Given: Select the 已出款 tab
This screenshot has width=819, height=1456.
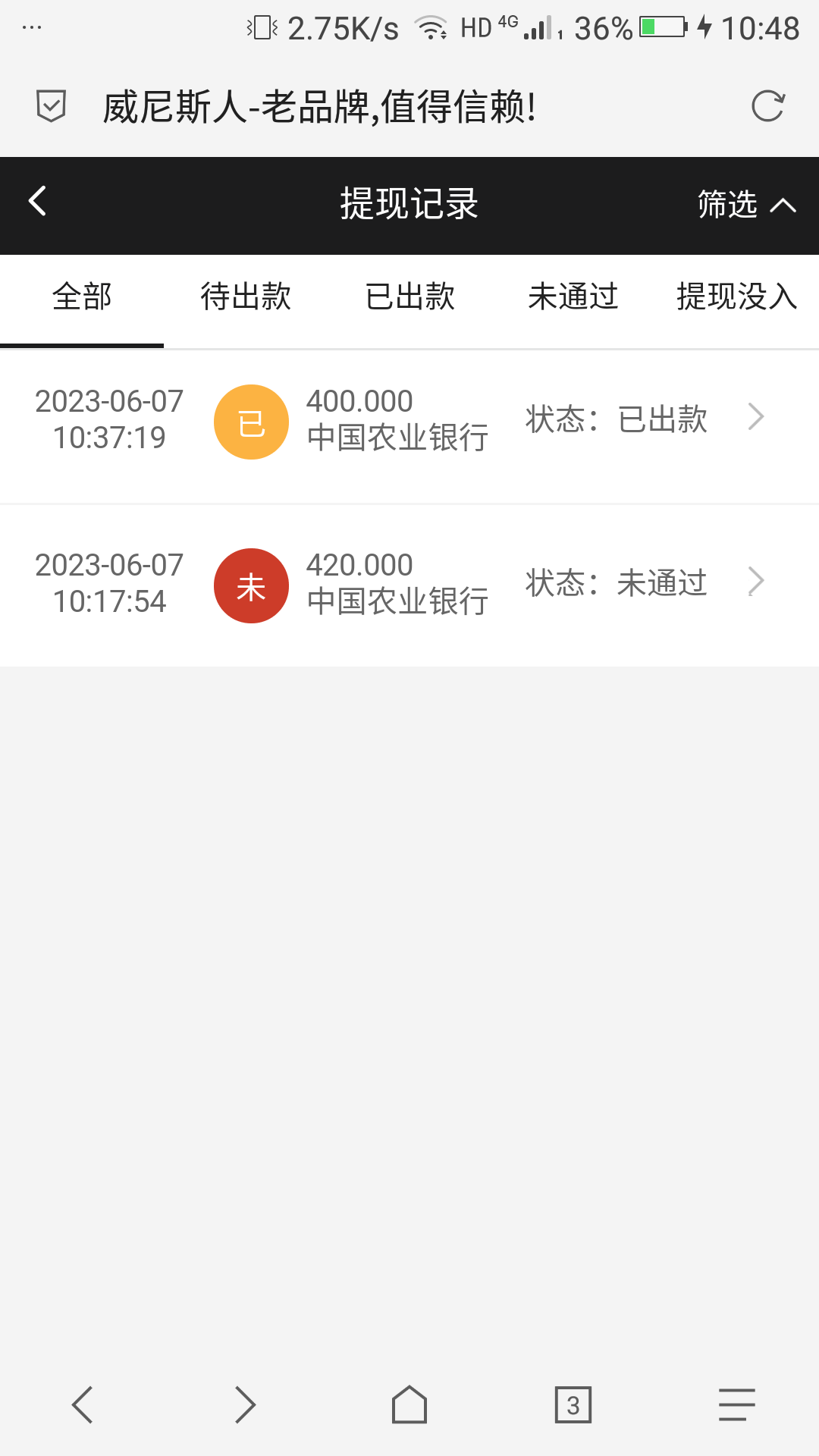Looking at the screenshot, I should click(x=409, y=297).
